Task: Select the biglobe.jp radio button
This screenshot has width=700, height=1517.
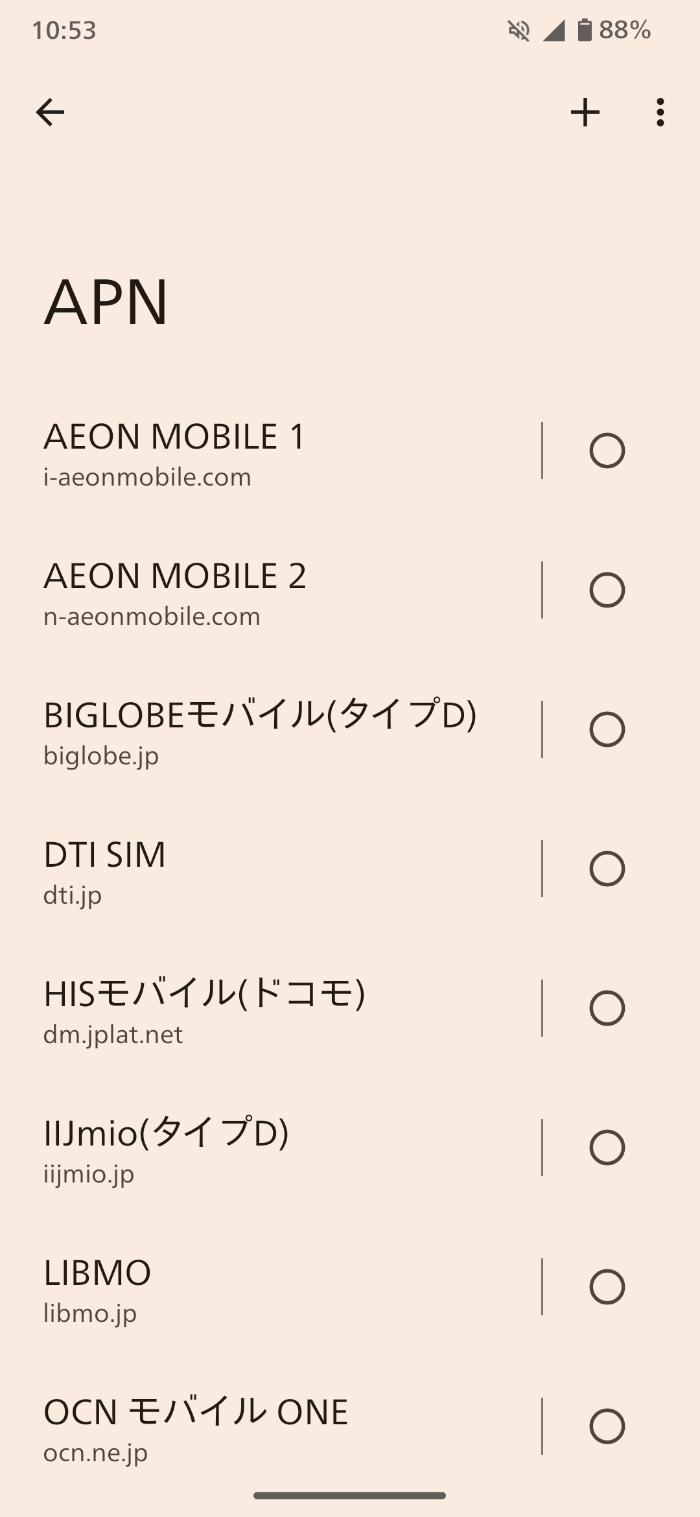Action: pos(607,729)
